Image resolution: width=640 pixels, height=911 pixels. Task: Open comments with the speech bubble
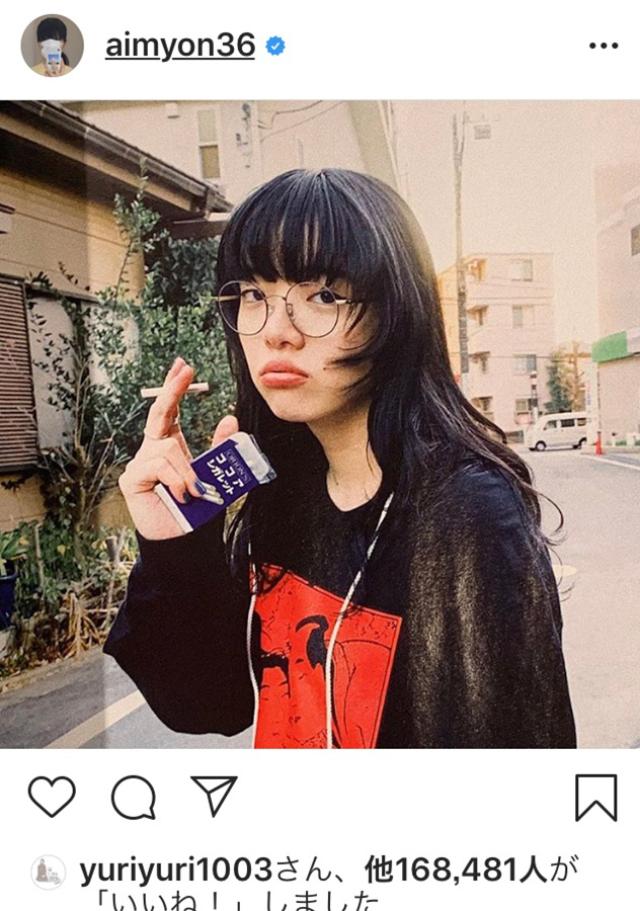133,797
